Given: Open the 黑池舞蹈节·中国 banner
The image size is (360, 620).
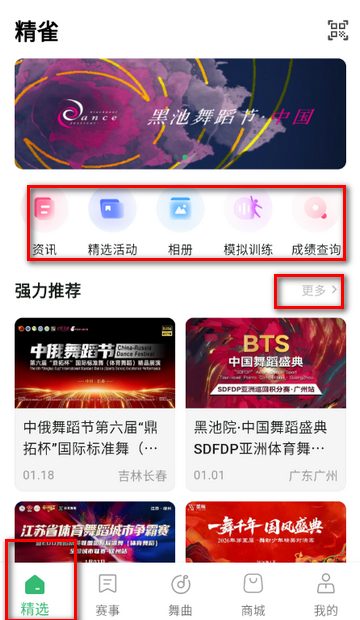Looking at the screenshot, I should [180, 114].
